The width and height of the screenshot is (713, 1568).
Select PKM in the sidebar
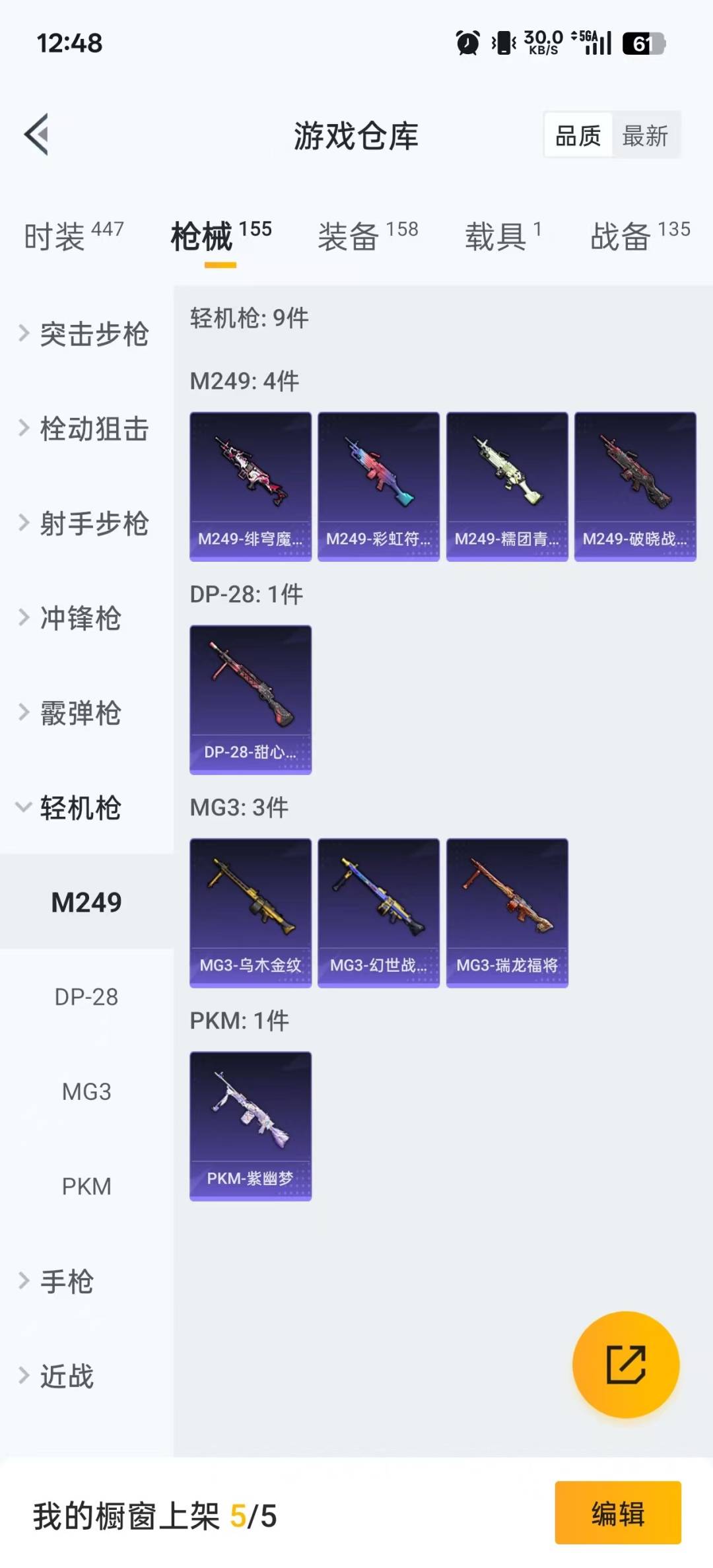[86, 1186]
